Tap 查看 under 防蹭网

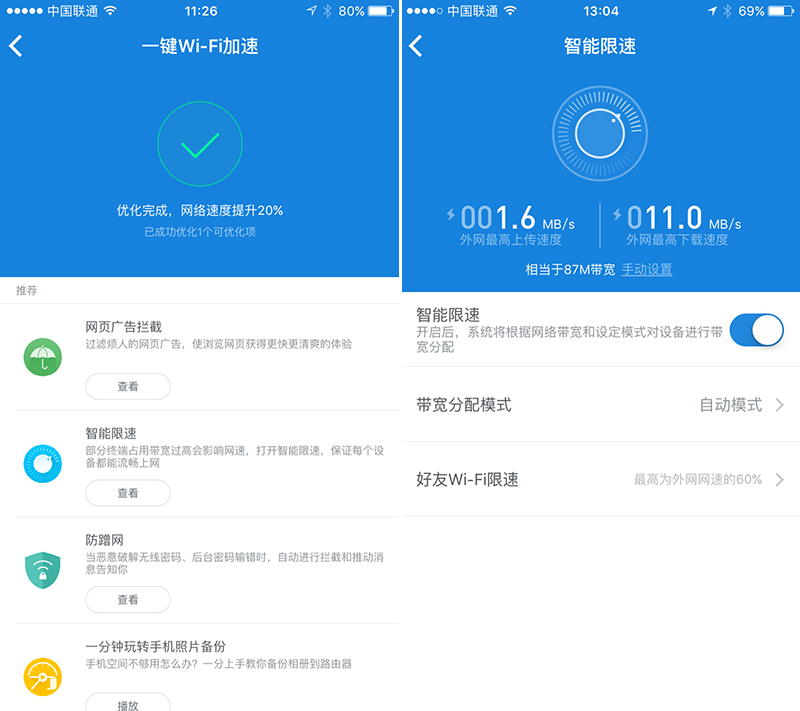[128, 600]
